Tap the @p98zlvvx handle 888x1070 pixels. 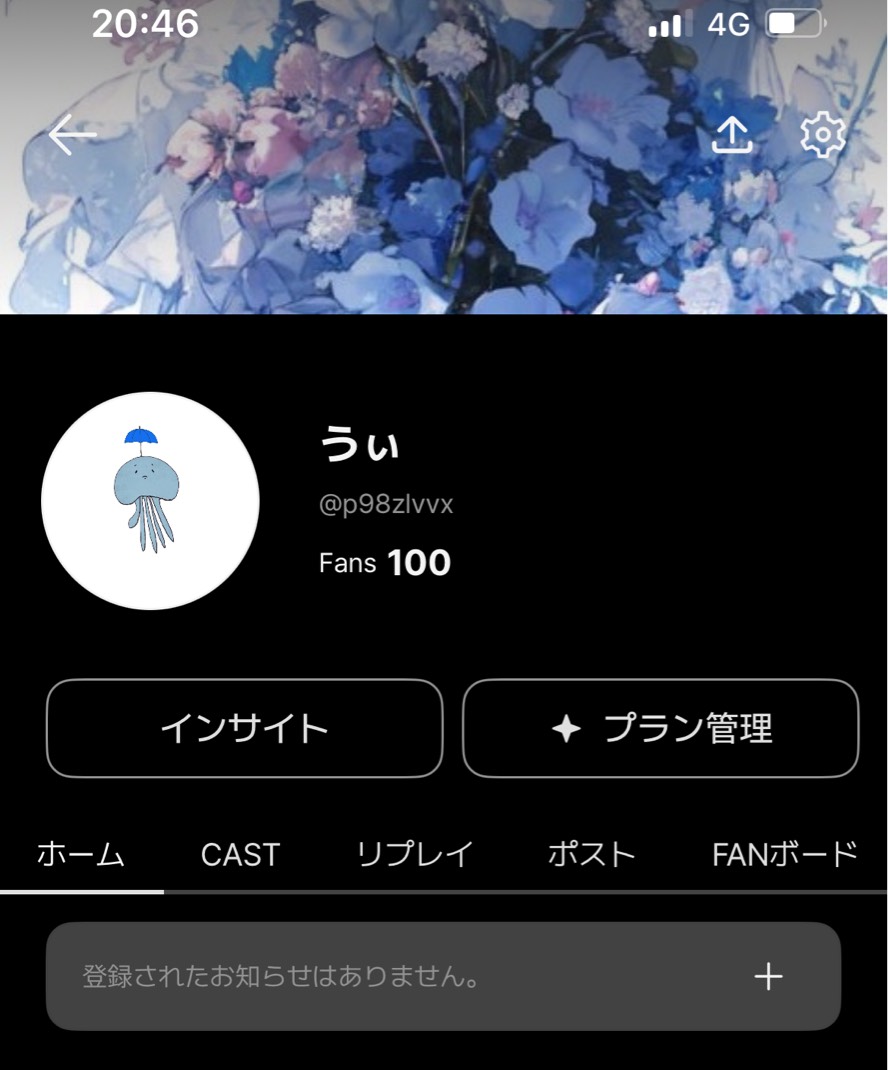[x=385, y=504]
